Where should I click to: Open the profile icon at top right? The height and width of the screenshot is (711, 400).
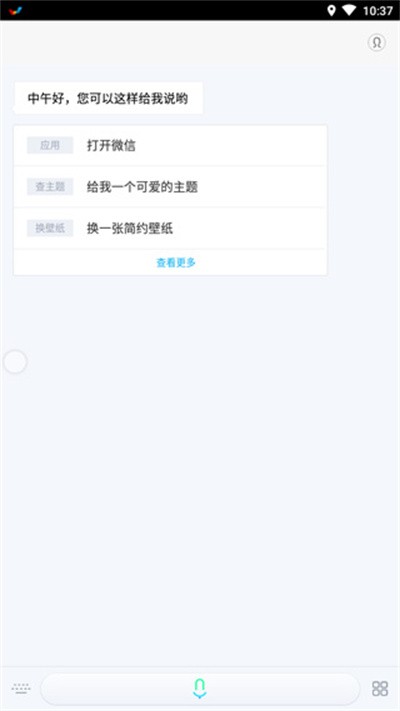click(x=376, y=43)
